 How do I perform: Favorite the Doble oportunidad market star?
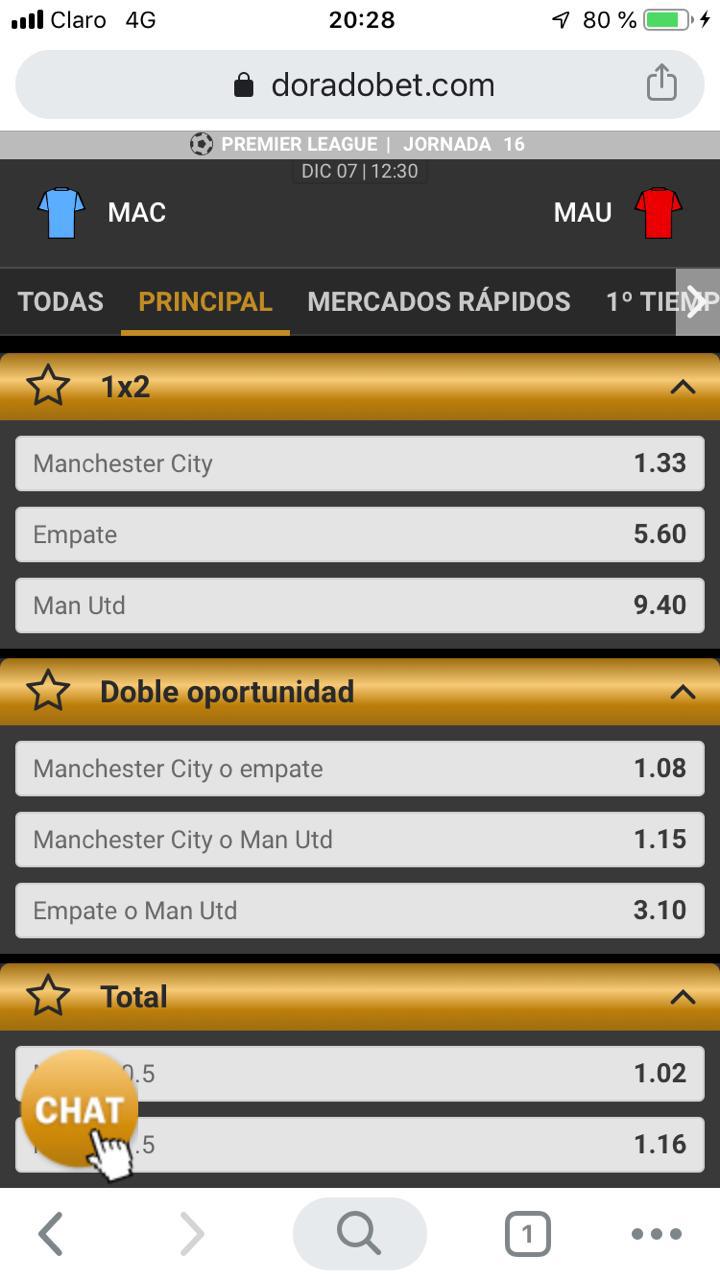(x=48, y=691)
